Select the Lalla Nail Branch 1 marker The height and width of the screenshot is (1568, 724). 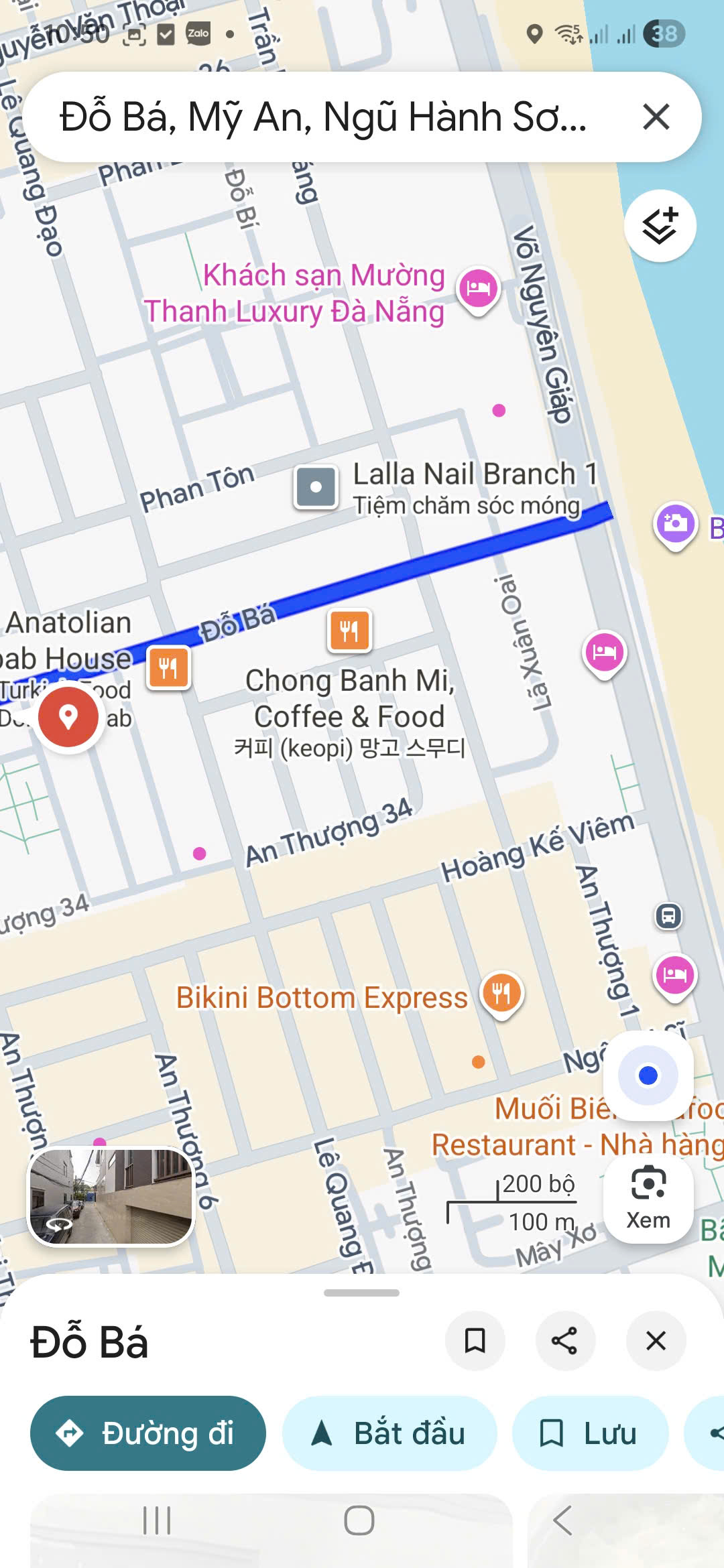pos(316,487)
